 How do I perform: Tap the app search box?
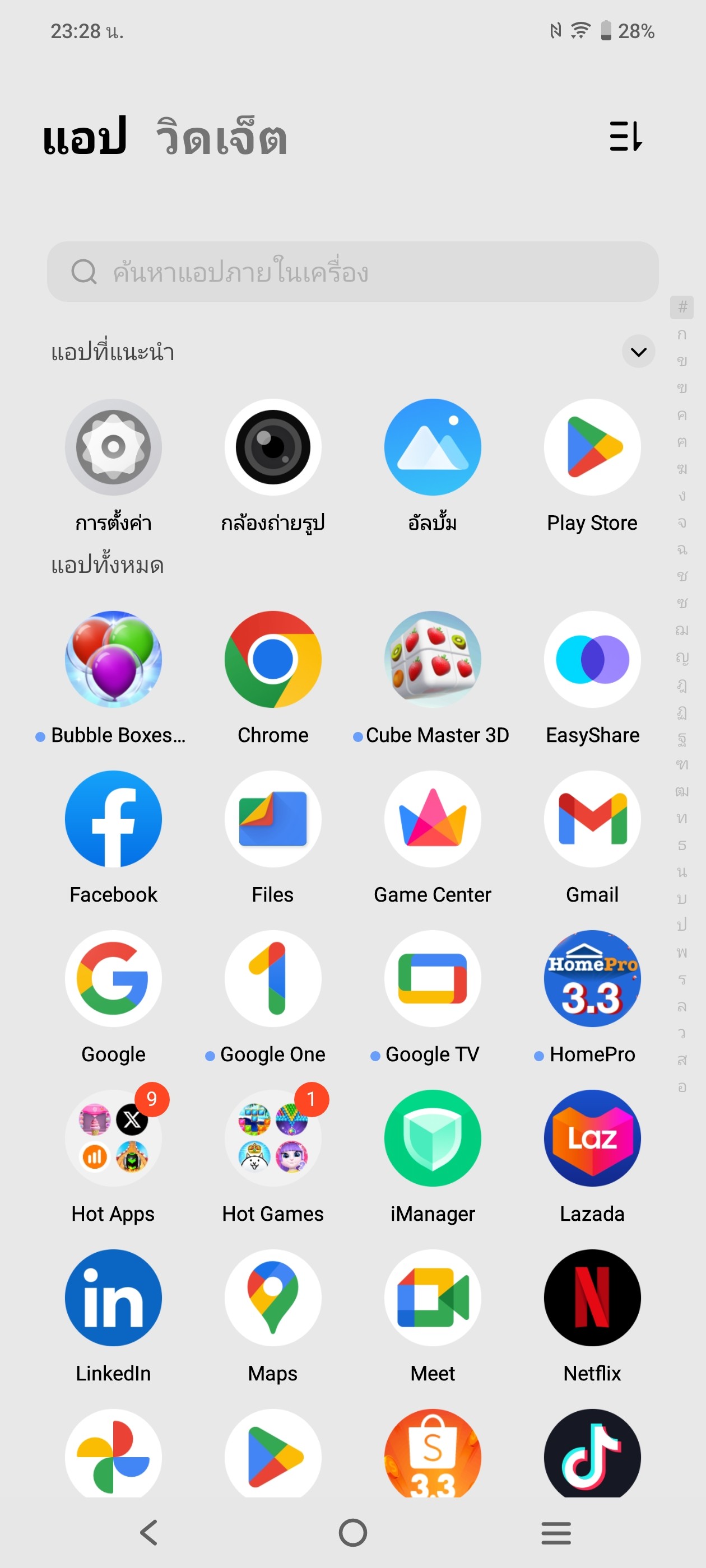[x=352, y=272]
